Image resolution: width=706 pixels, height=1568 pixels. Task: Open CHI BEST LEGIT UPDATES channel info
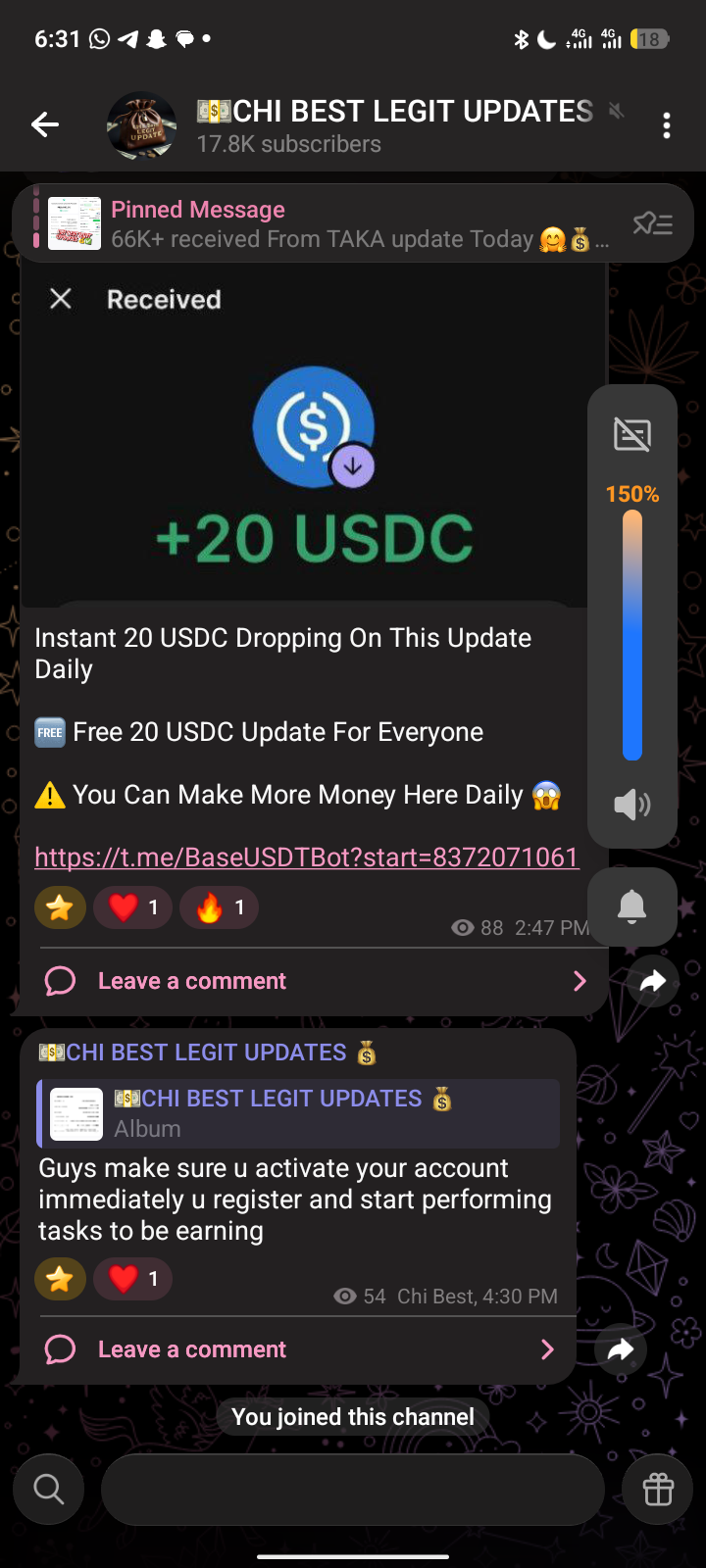tap(392, 125)
